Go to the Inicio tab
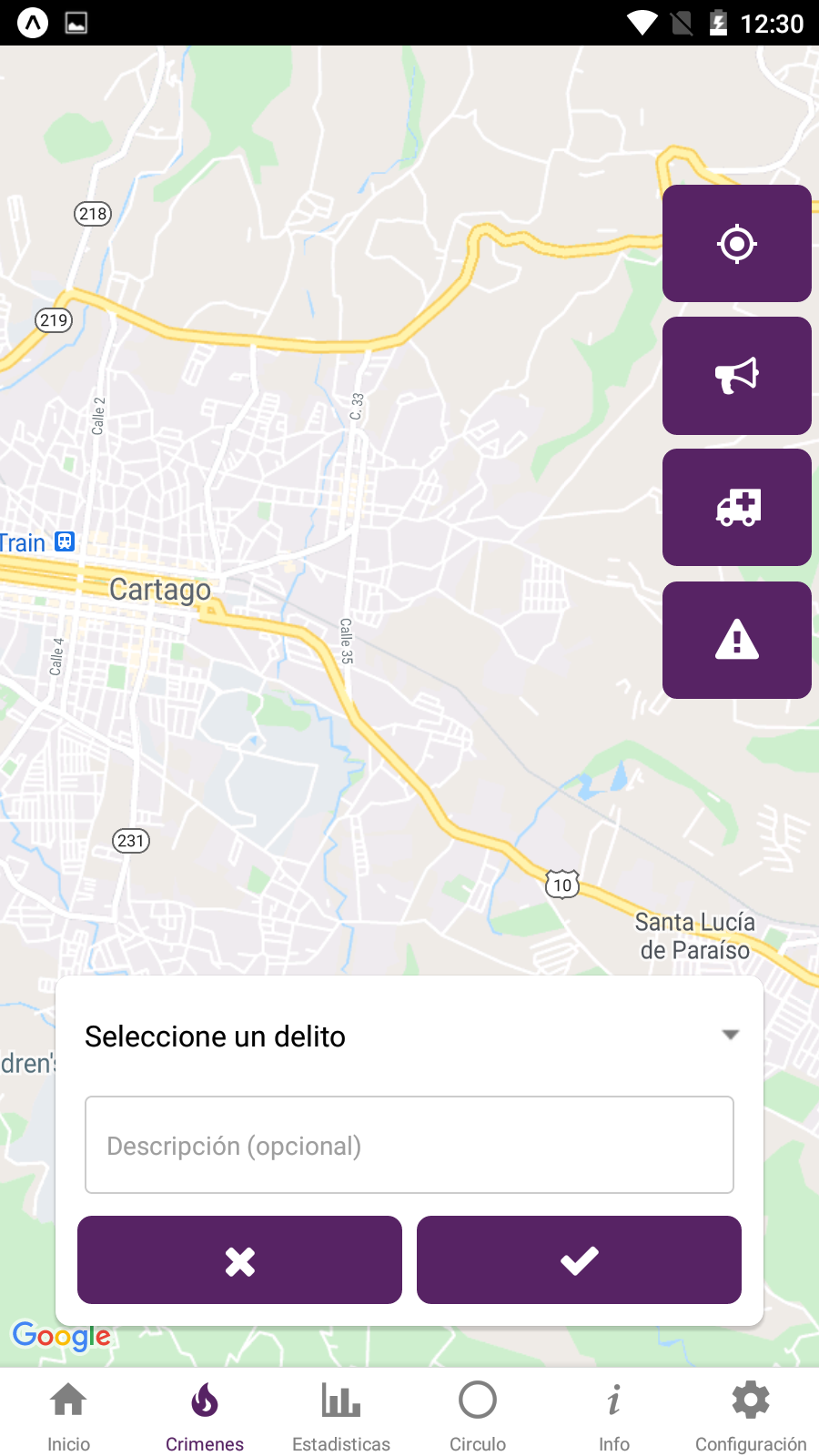The width and height of the screenshot is (819, 1456). (68, 1416)
